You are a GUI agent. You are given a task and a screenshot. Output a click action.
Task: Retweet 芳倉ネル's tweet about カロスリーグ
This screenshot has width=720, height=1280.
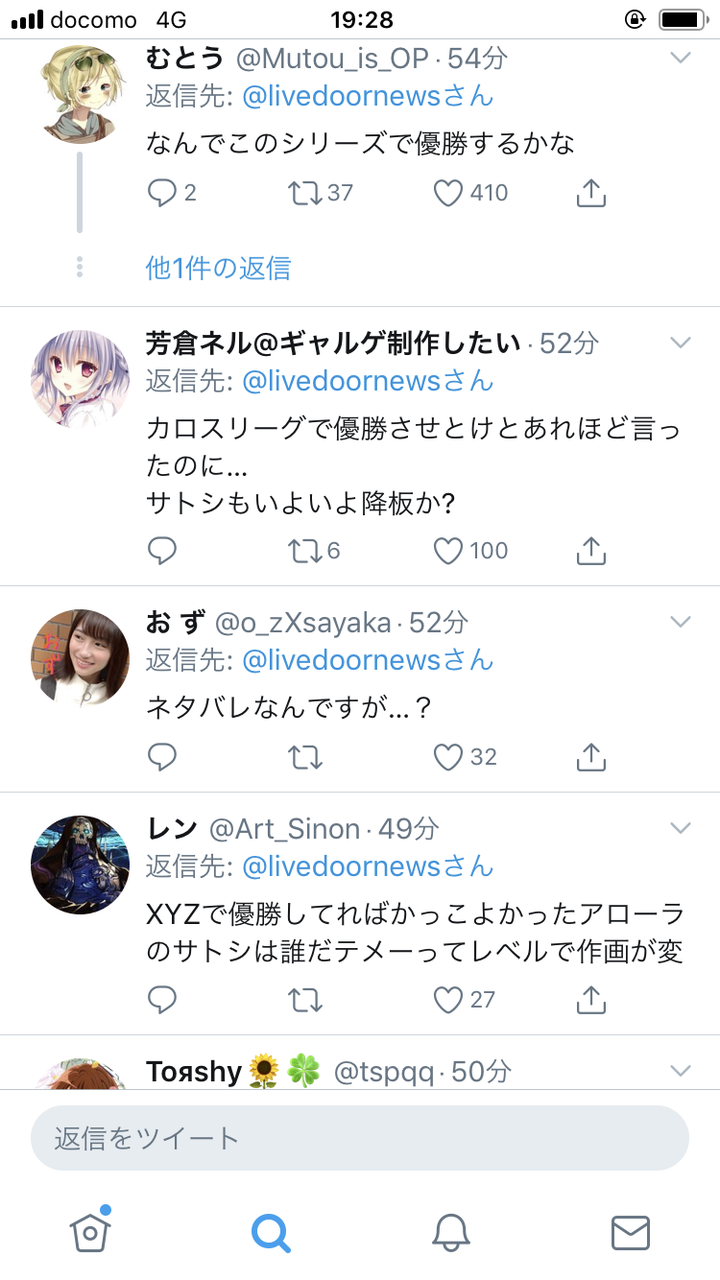(305, 550)
